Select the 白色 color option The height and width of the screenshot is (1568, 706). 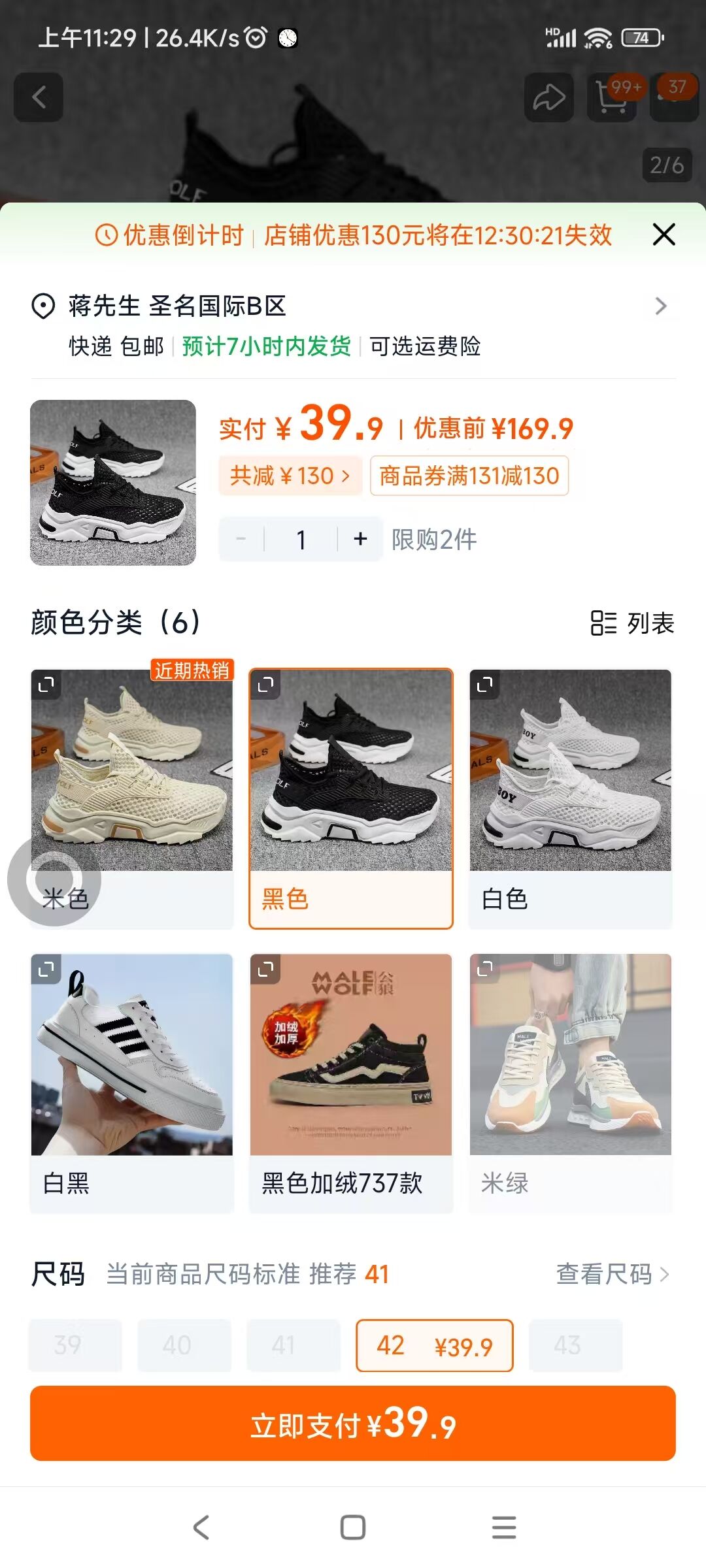point(570,797)
